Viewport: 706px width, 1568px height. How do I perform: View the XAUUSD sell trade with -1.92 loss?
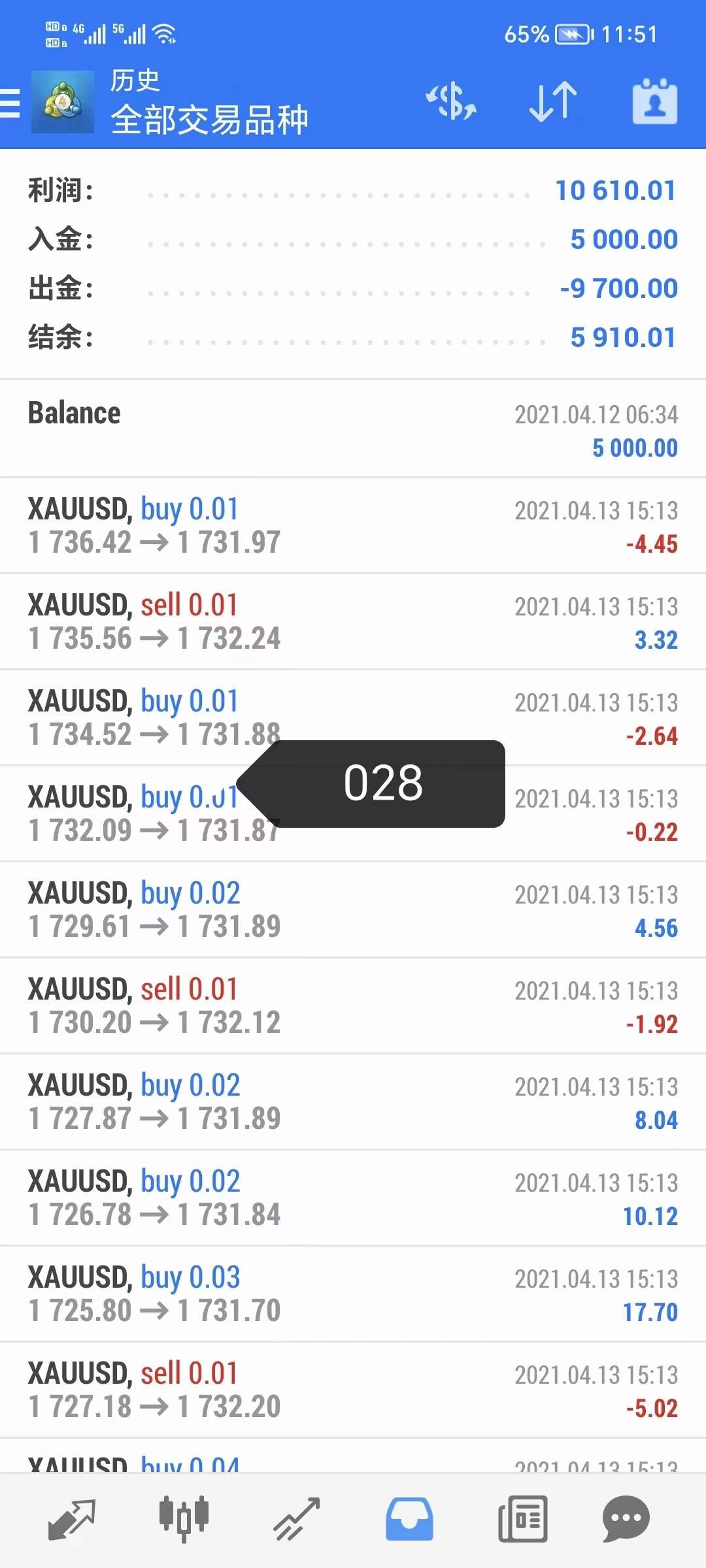point(353,1006)
